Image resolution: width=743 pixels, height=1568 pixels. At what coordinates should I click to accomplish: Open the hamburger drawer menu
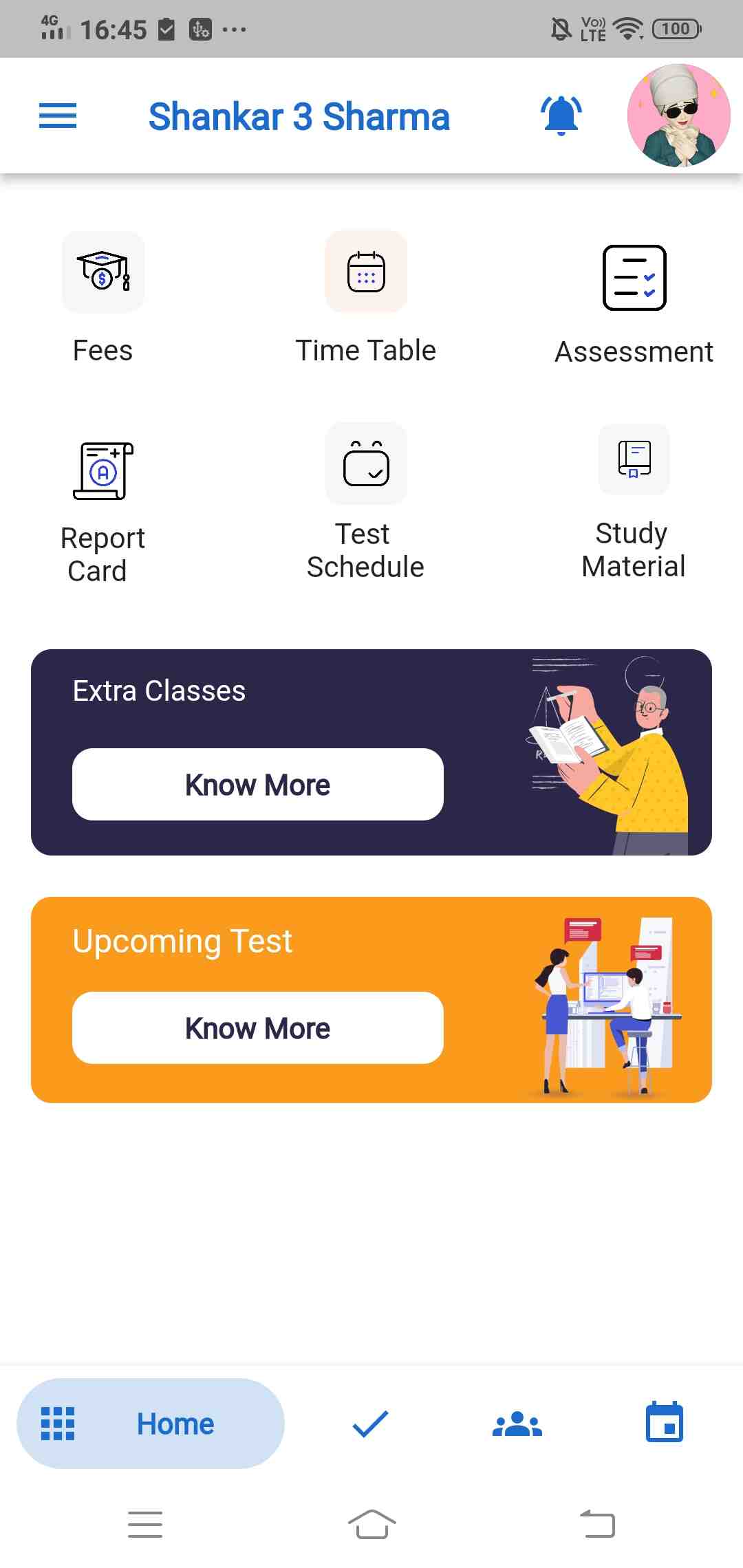click(58, 116)
